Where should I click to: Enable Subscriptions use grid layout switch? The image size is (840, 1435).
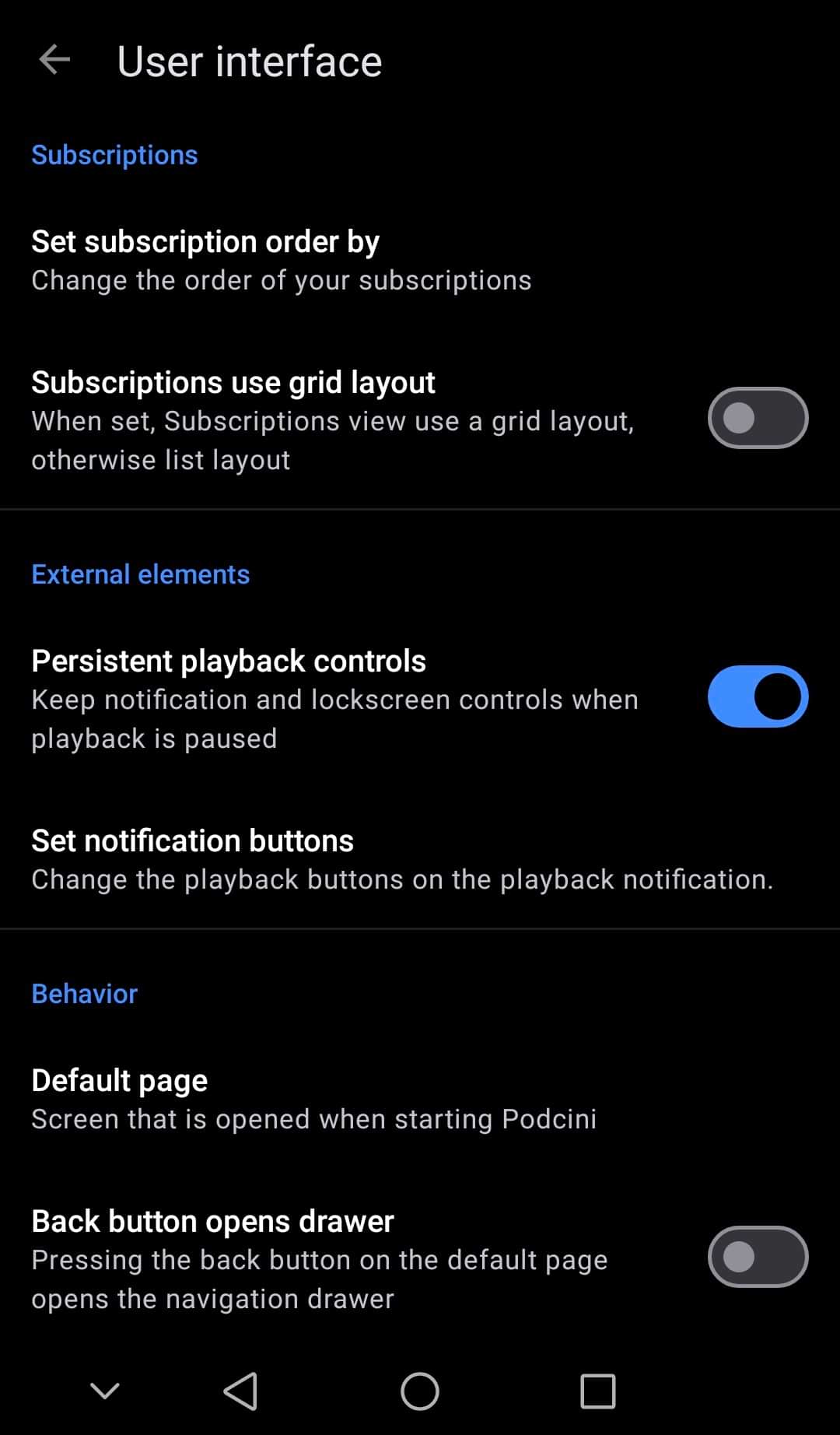tap(758, 418)
